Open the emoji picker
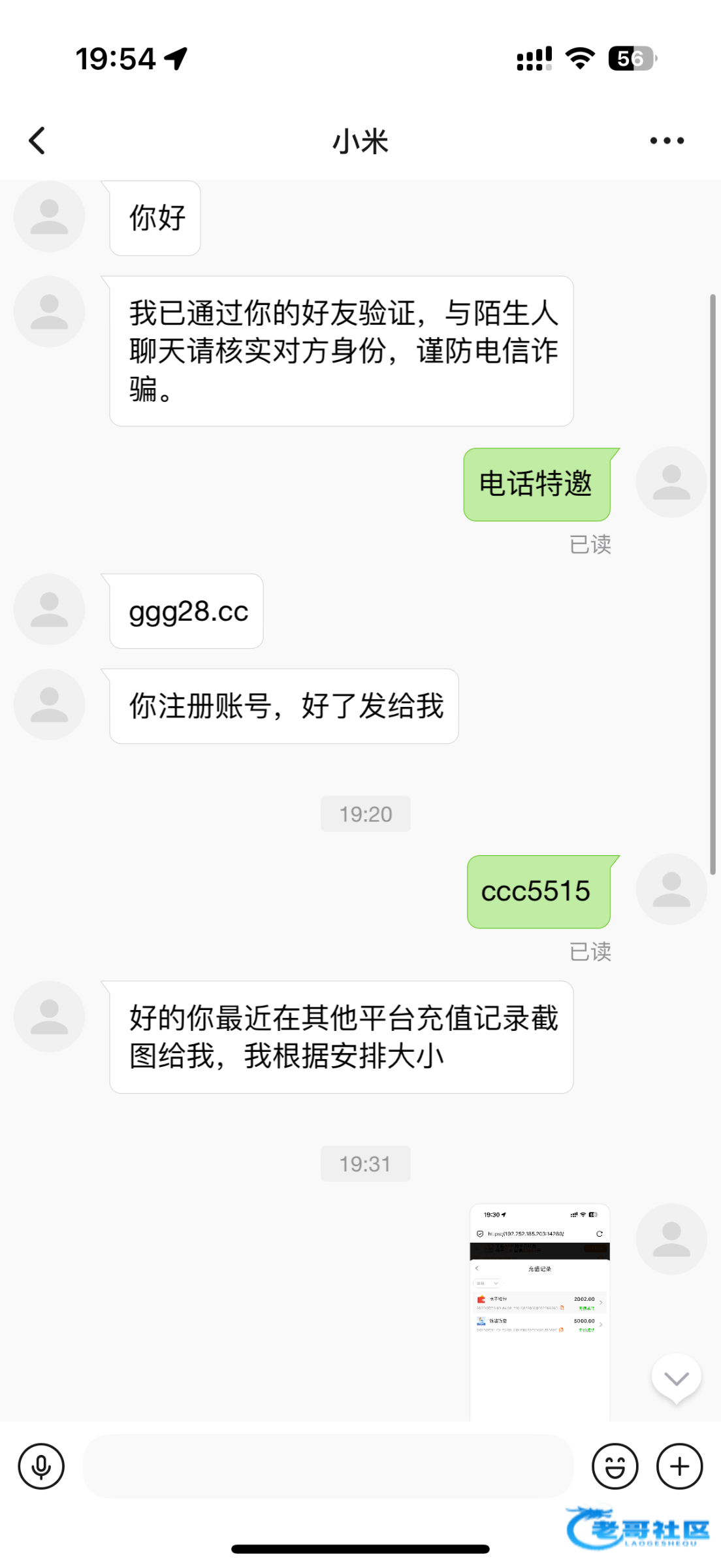The height and width of the screenshot is (1568, 721). coord(615,1466)
